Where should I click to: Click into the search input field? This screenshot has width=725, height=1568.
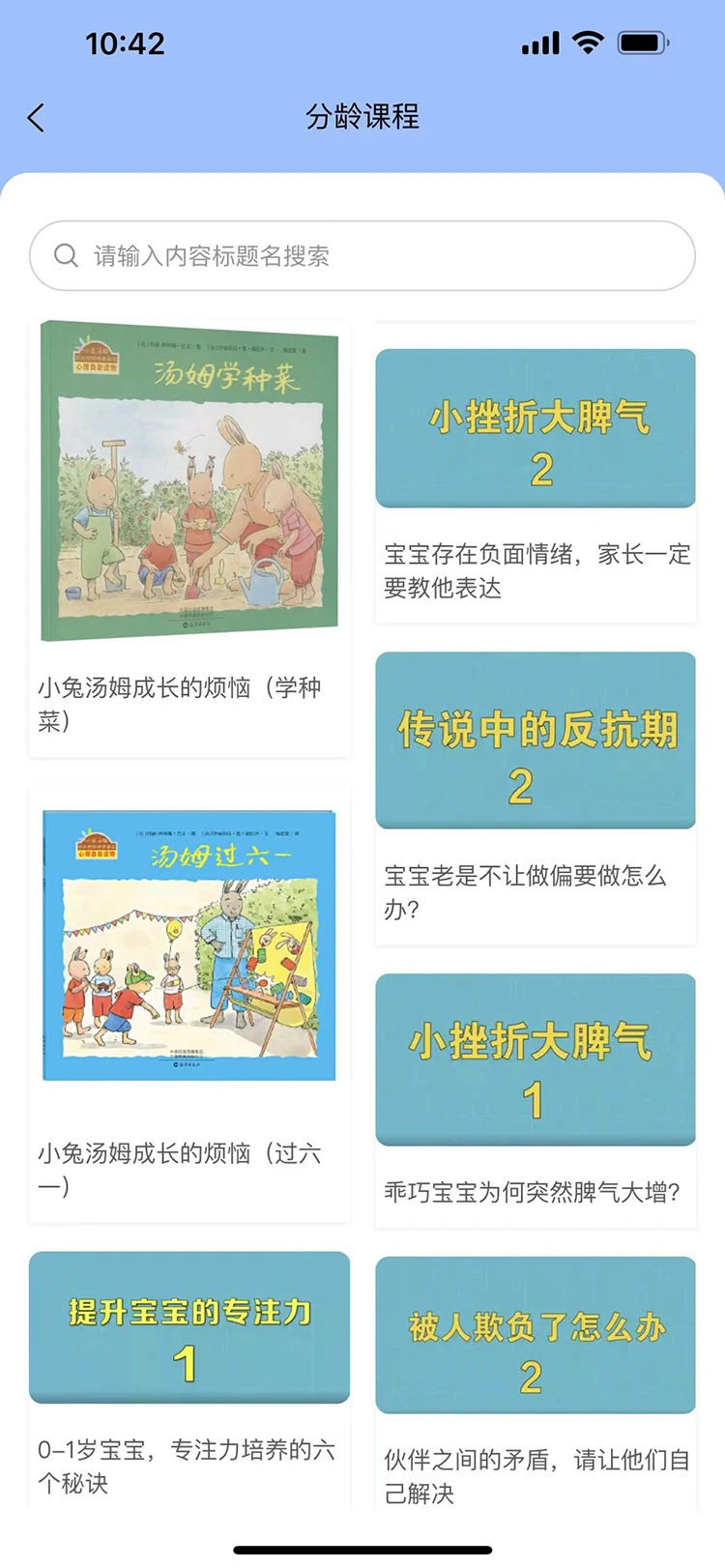362,255
